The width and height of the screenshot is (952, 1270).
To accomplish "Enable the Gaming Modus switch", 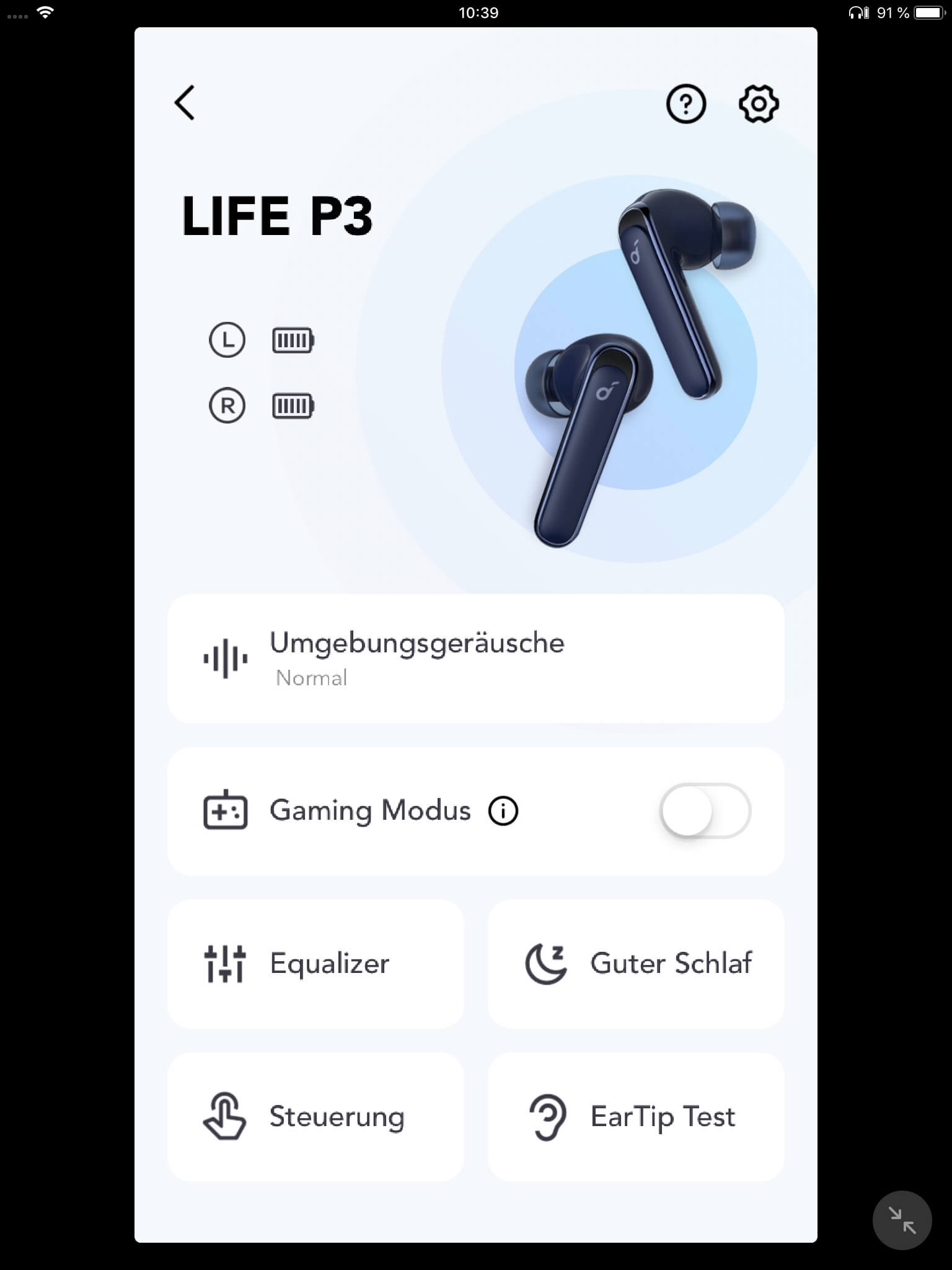I will [705, 810].
